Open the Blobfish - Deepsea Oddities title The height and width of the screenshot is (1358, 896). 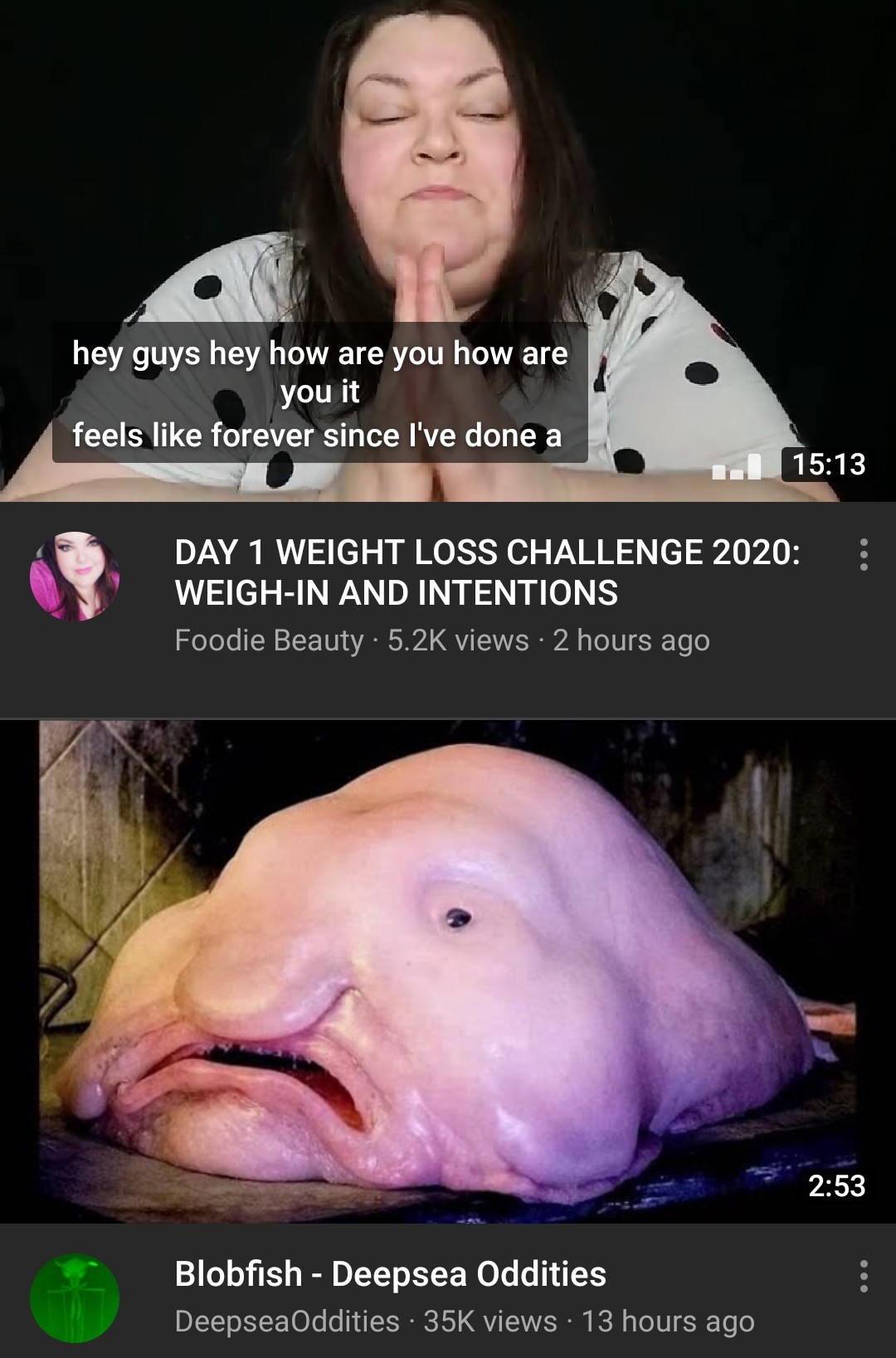pos(390,1274)
